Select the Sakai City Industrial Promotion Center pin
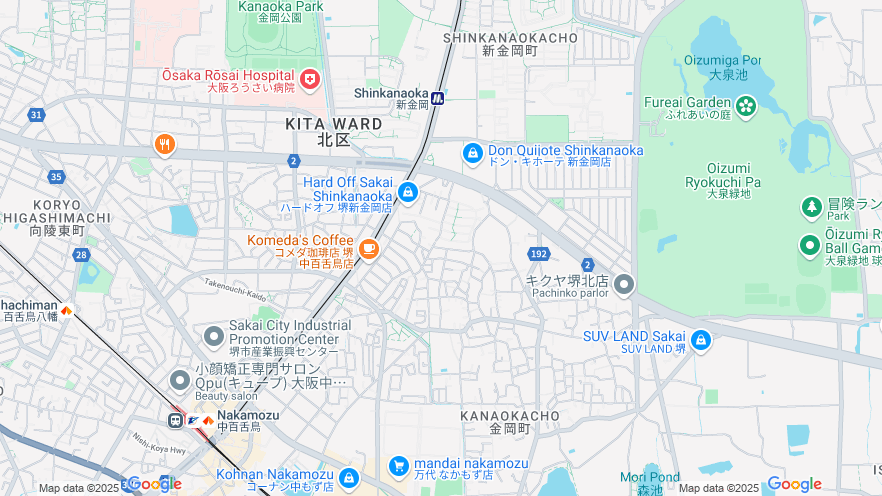882x496 pixels. [213, 336]
